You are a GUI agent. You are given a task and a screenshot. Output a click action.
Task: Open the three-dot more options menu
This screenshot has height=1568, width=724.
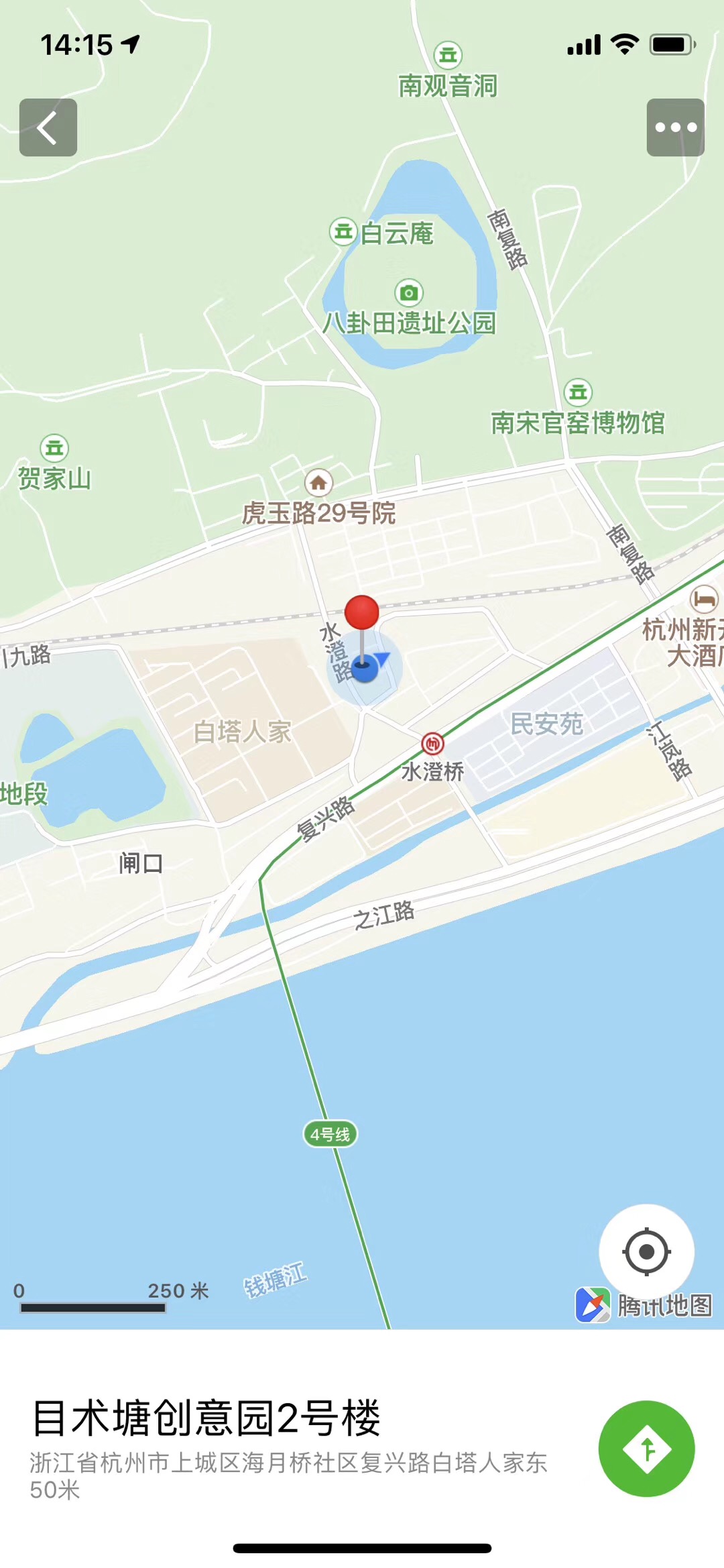coord(675,127)
